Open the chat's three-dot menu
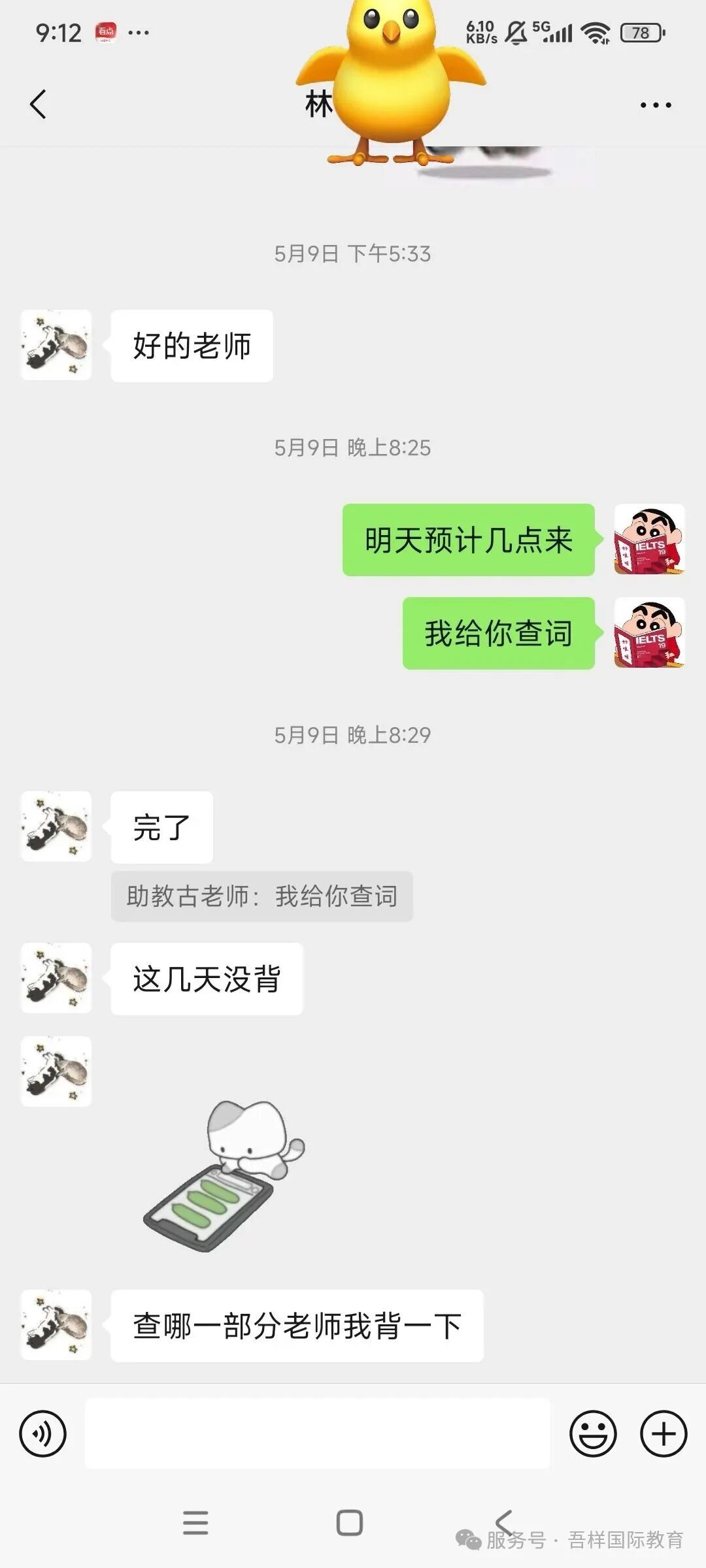This screenshot has width=706, height=1568. click(x=655, y=105)
